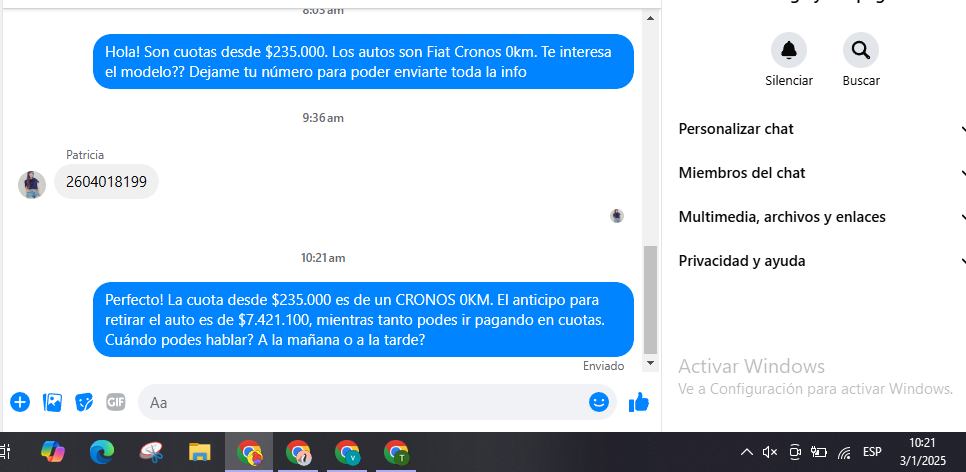Screen dimensions: 966x472
Task: Search in conversation with Buscar
Action: (x=860, y=50)
